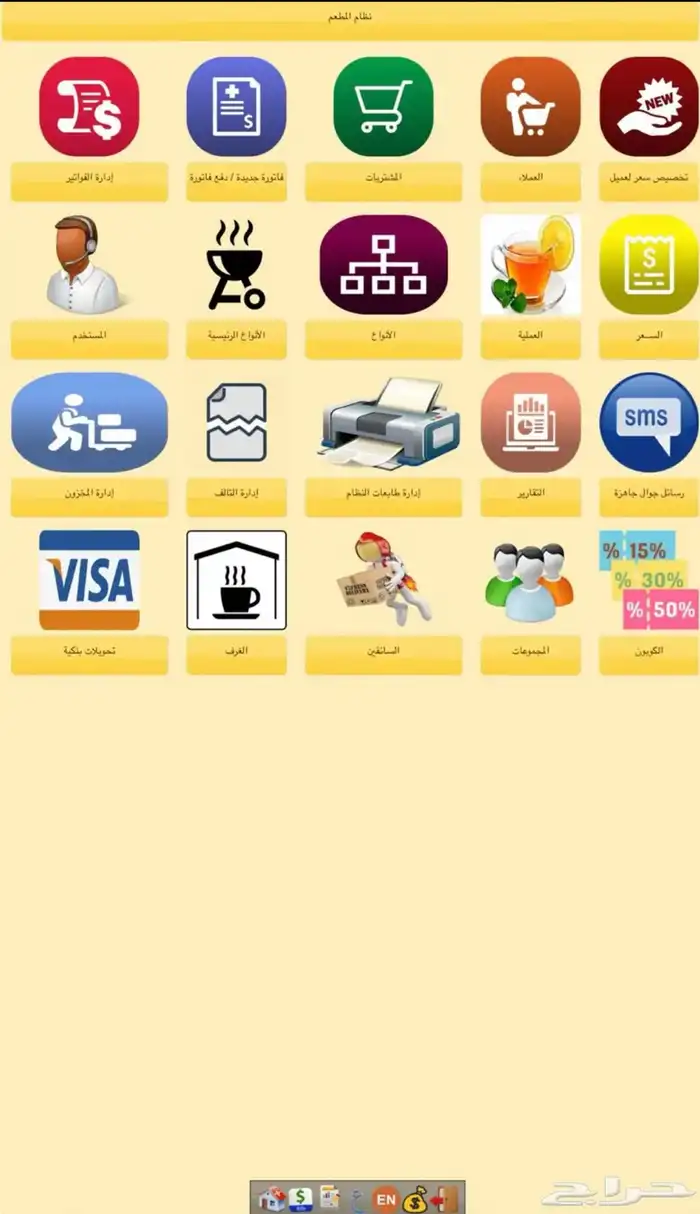Open the coupon tile (الكوبون)
Image resolution: width=700 pixels, height=1214 pixels.
click(x=649, y=580)
